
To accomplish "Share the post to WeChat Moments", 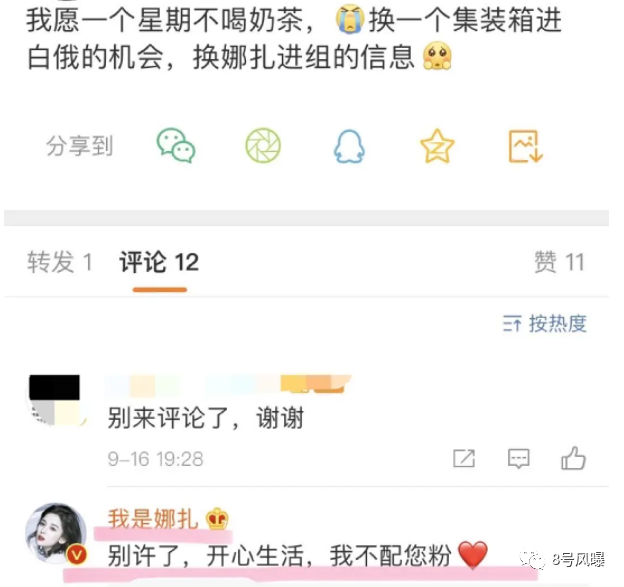I will (x=263, y=146).
